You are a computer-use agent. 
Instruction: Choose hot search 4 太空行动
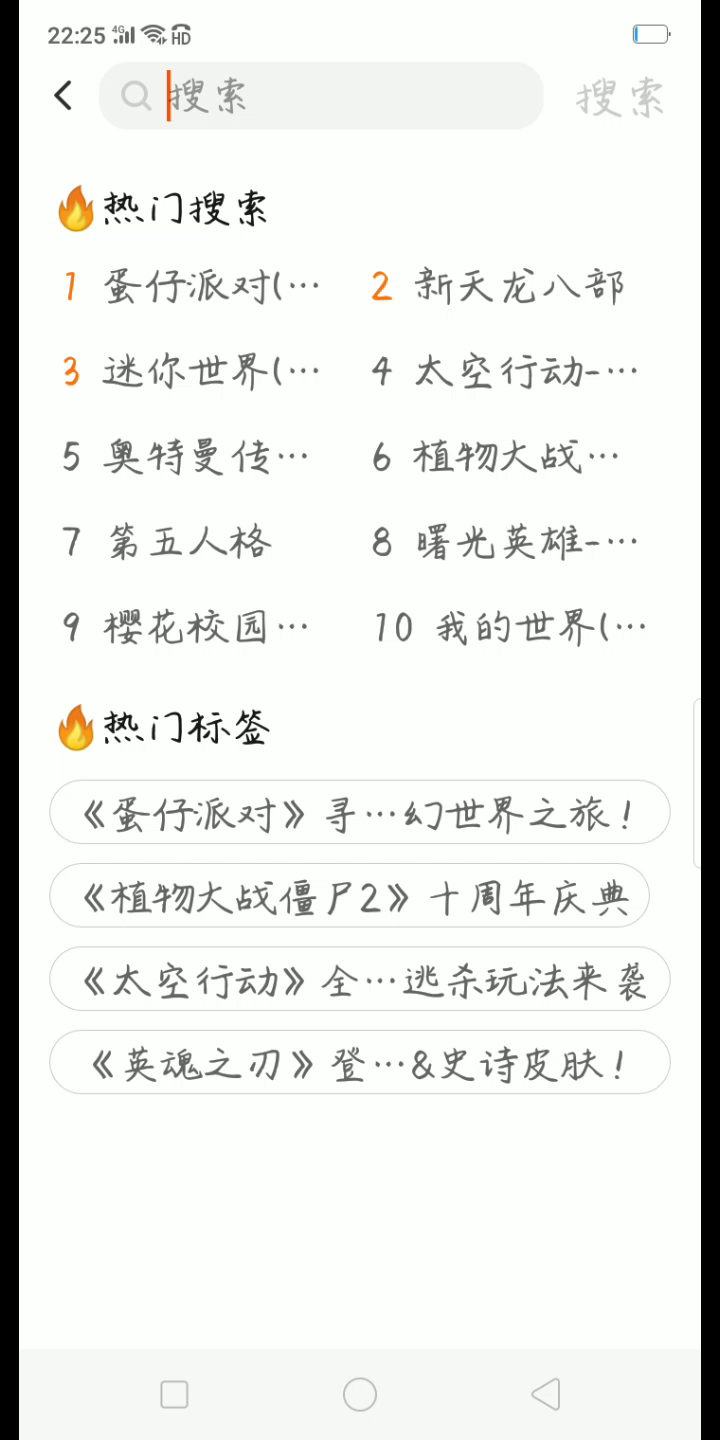point(508,372)
